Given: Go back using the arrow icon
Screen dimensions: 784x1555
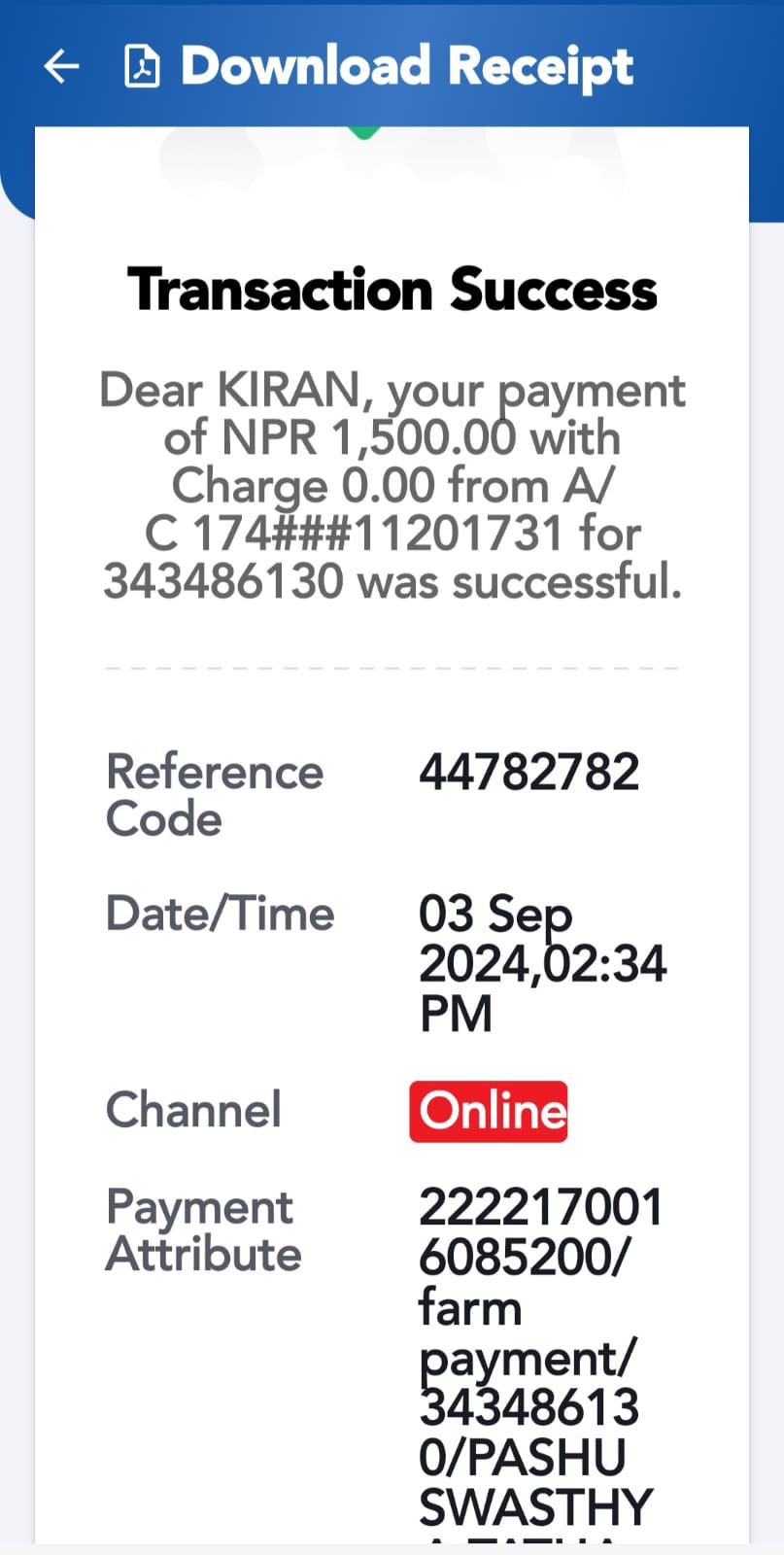Looking at the screenshot, I should (61, 66).
